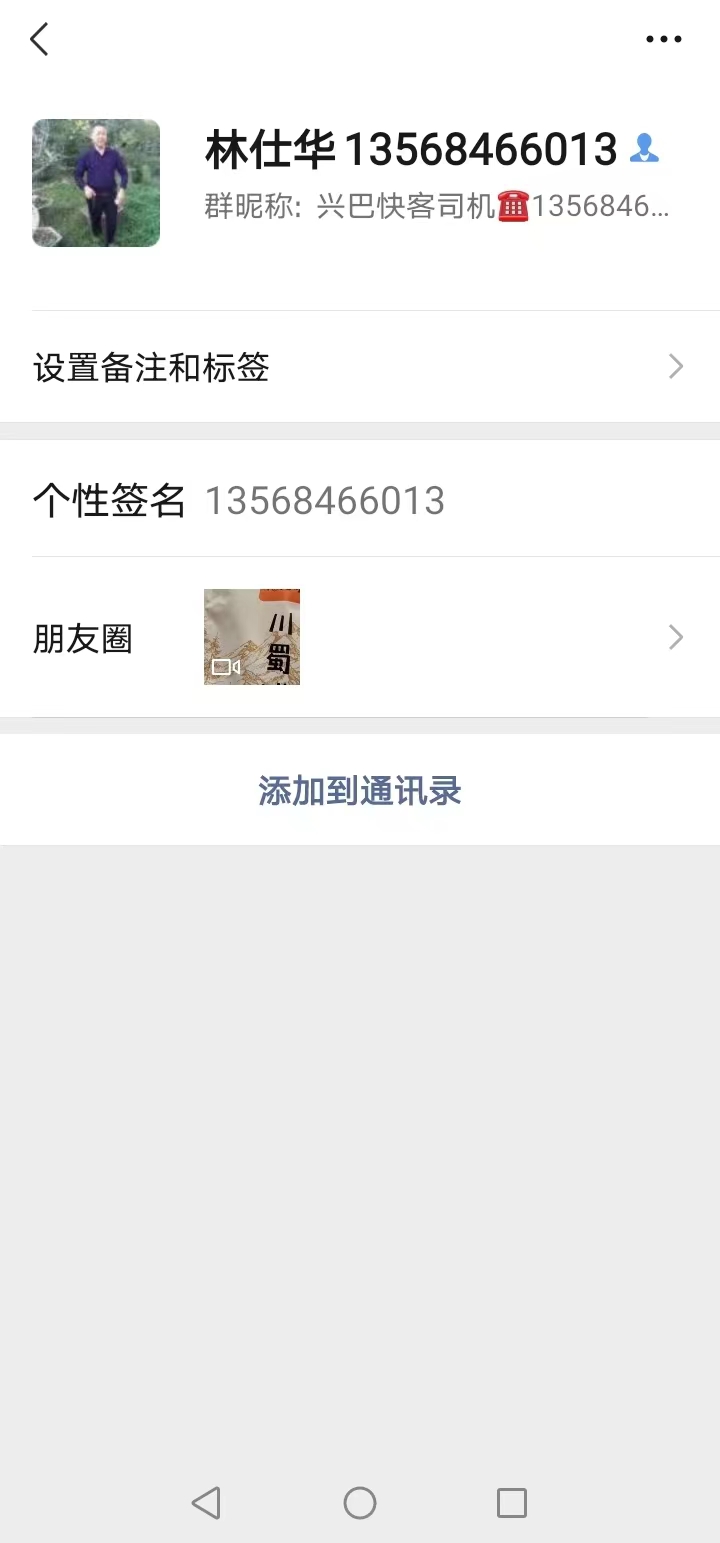The image size is (720, 1543).
Task: Open the 朋友圈 moments row
Action: pos(360,637)
